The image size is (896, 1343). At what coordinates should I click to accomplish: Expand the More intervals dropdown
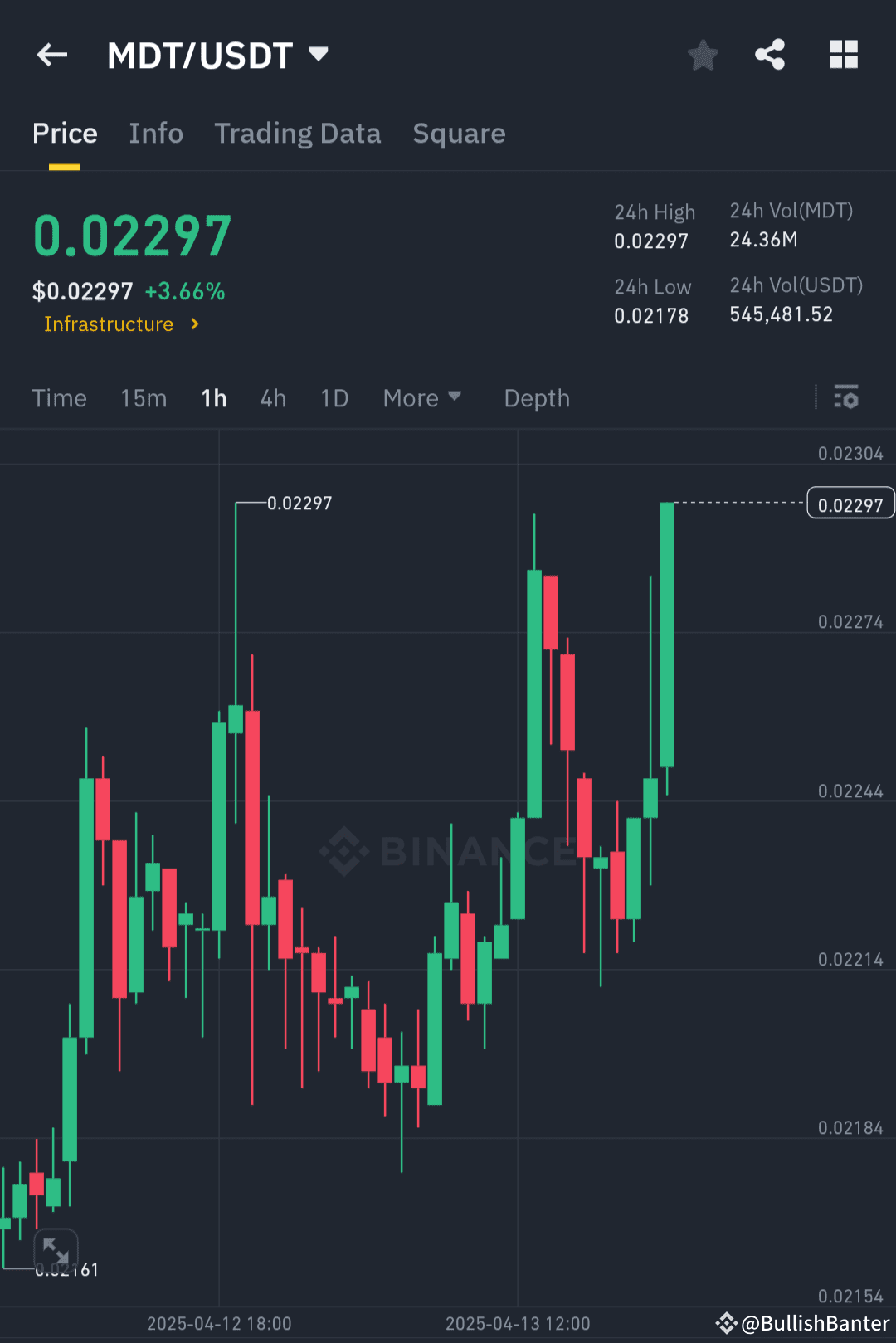coord(422,398)
